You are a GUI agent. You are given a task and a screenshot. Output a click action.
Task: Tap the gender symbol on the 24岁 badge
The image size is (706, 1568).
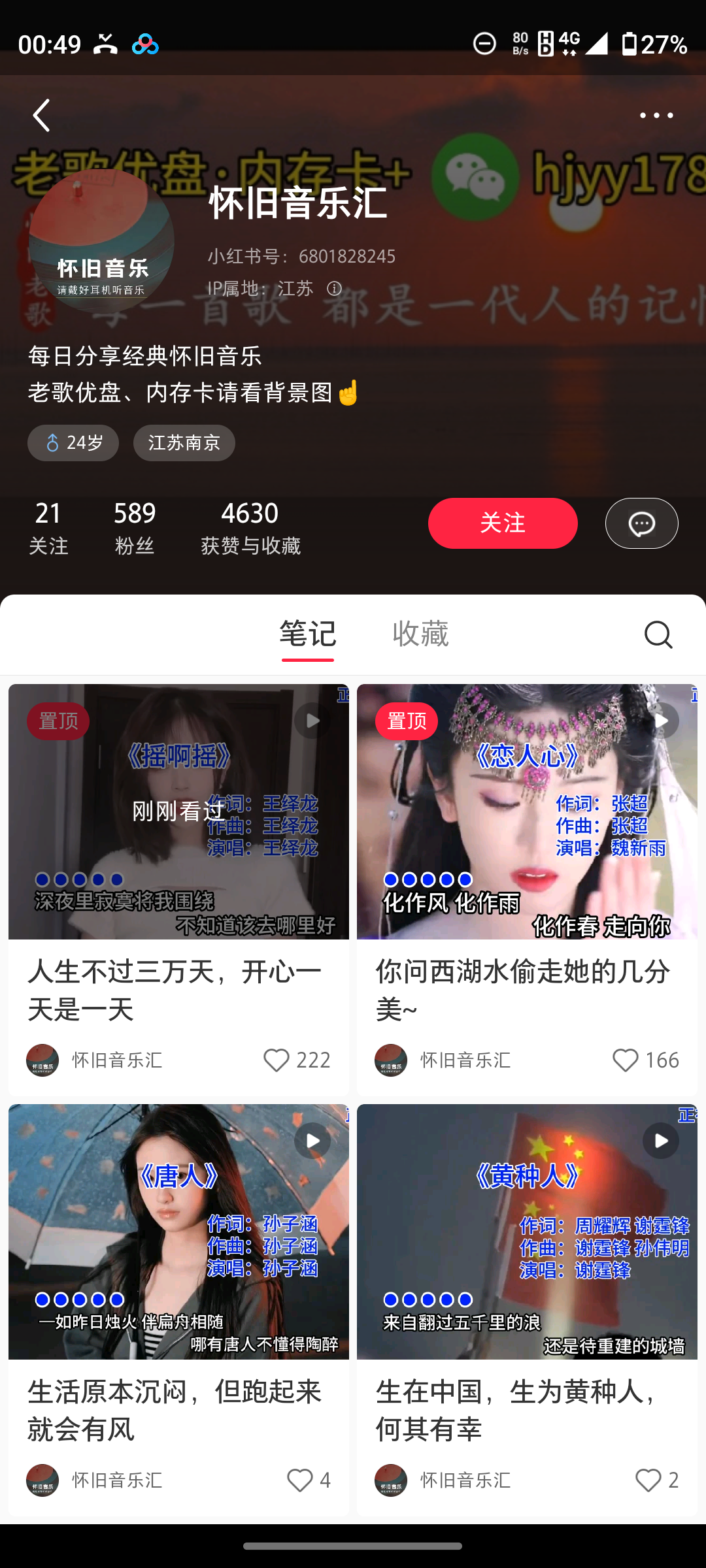point(54,442)
